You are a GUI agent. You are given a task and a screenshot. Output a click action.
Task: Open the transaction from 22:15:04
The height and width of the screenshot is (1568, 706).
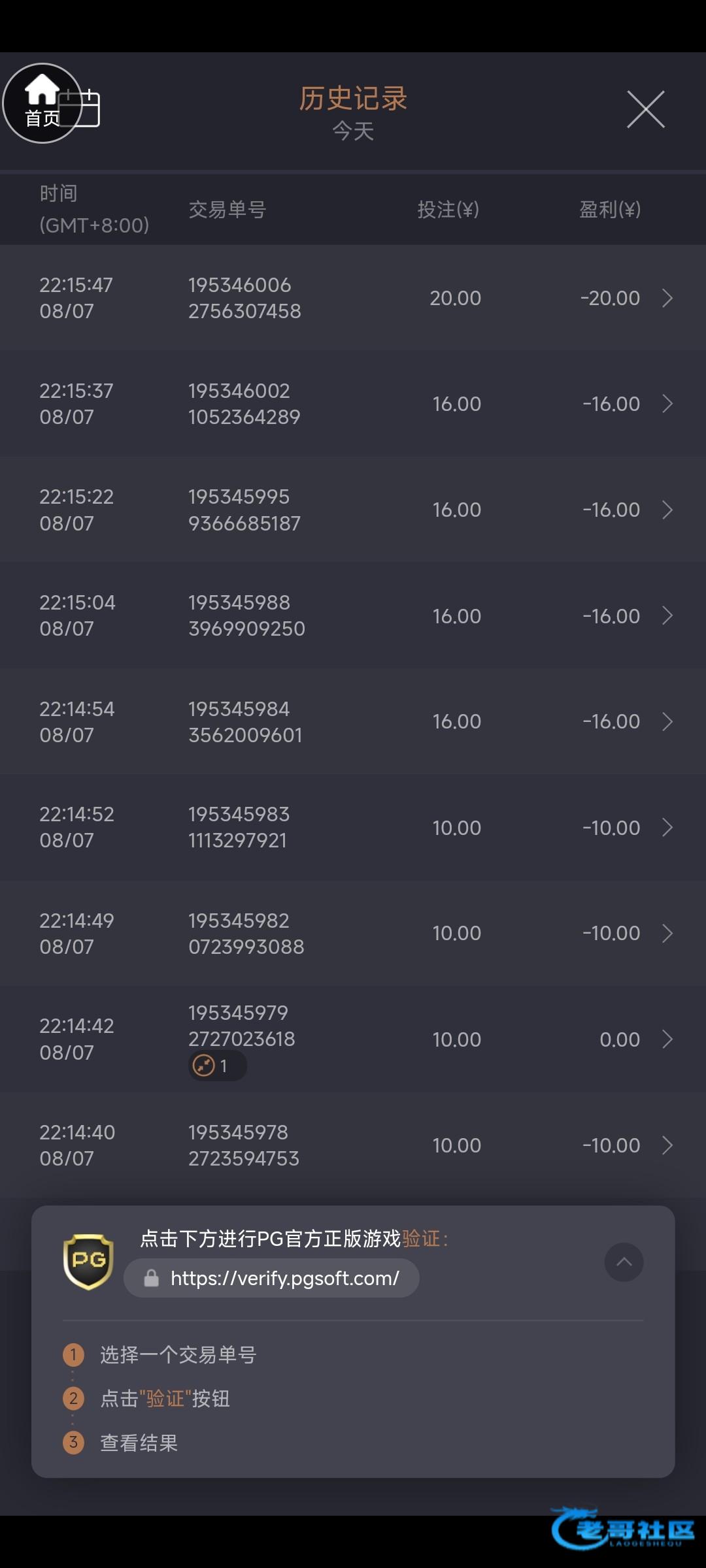(353, 615)
